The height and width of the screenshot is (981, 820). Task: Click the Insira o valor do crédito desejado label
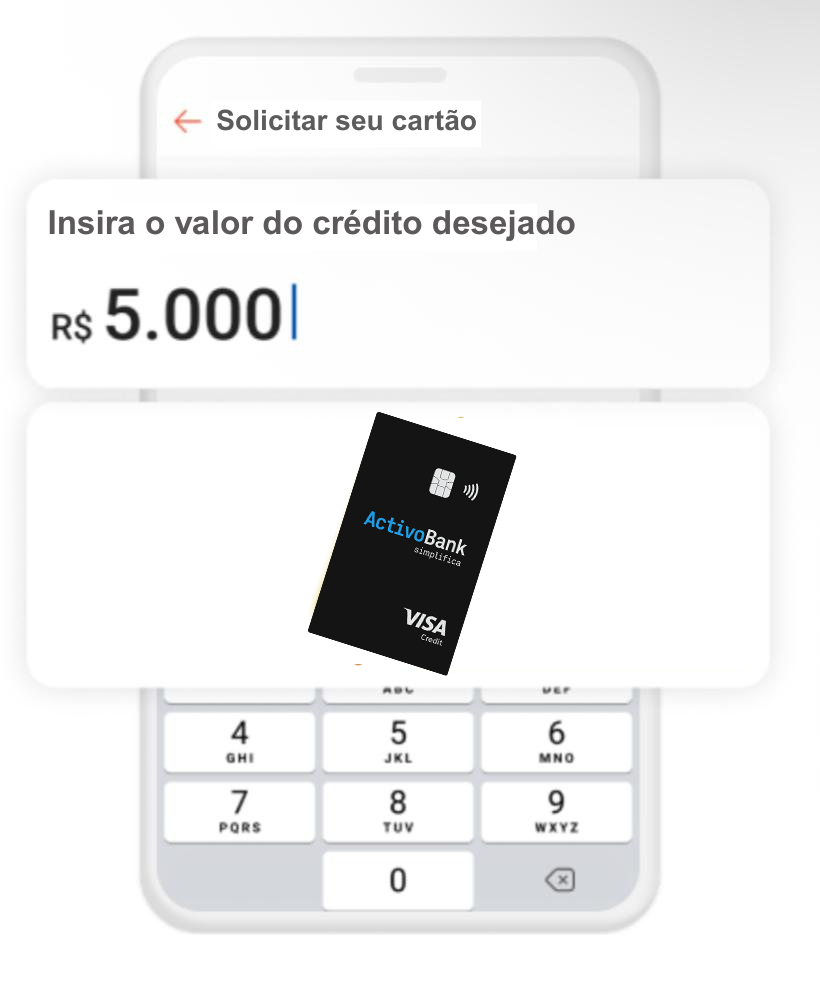tap(312, 224)
